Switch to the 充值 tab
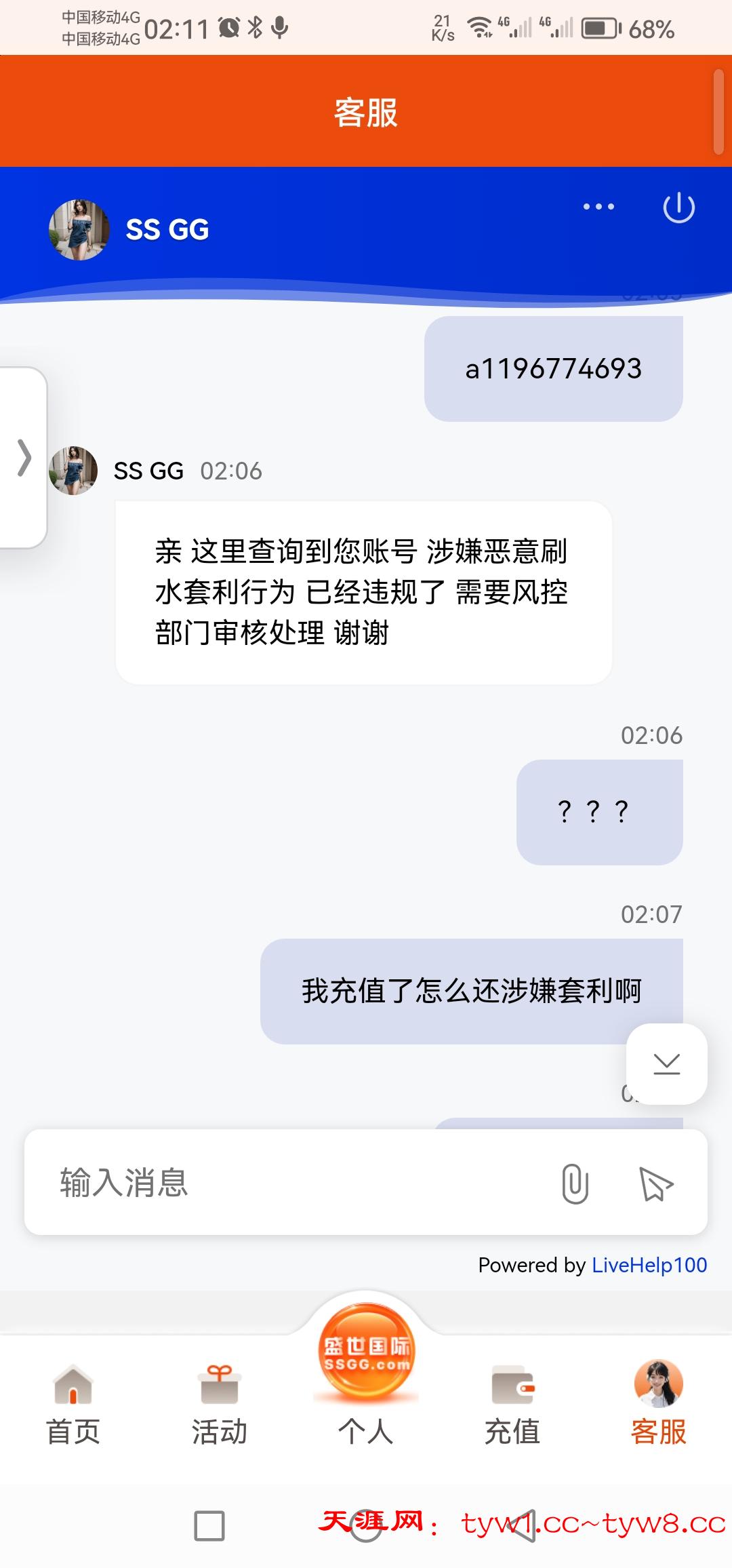Image resolution: width=732 pixels, height=1568 pixels. pos(512,1404)
